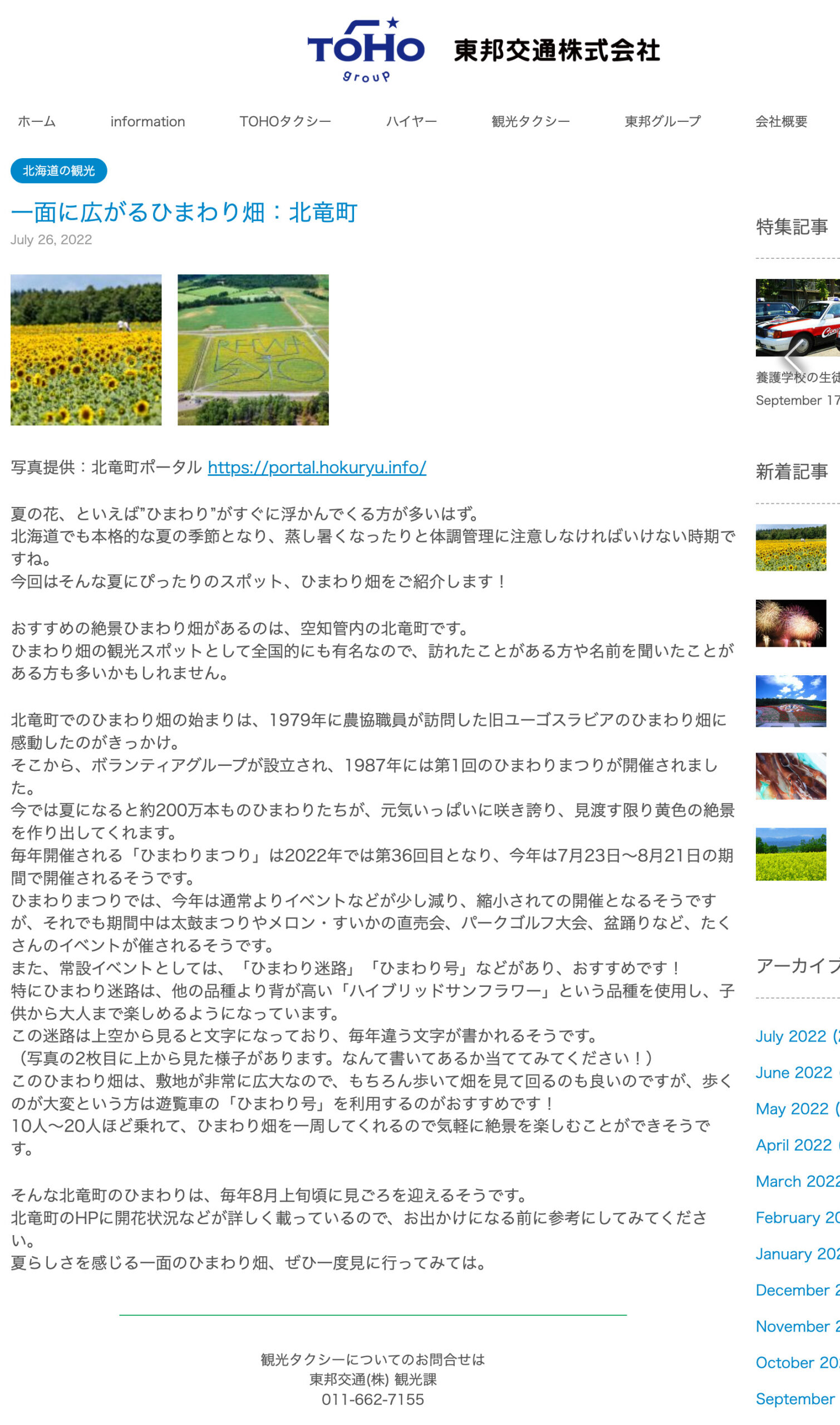Open the article title 一面に広がるひまわり畑：北竜町
The width and height of the screenshot is (840, 1425).
184,213
